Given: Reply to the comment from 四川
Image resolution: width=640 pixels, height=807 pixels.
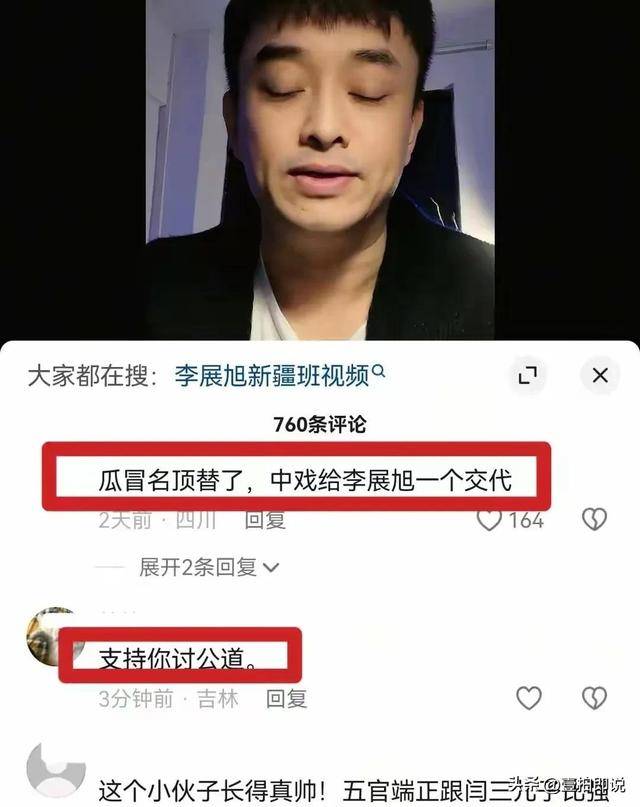Looking at the screenshot, I should click(265, 520).
